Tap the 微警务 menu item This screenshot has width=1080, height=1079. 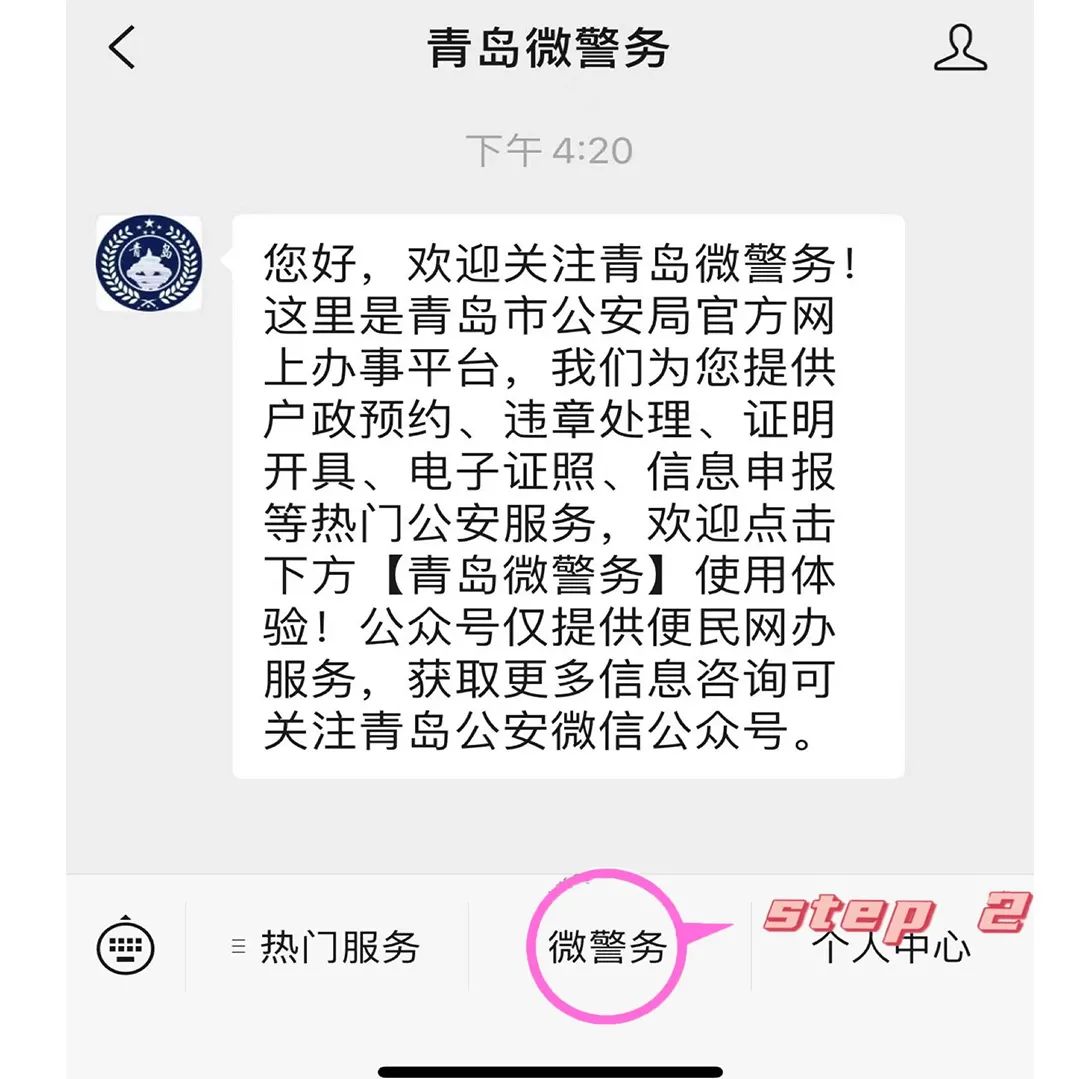[607, 947]
